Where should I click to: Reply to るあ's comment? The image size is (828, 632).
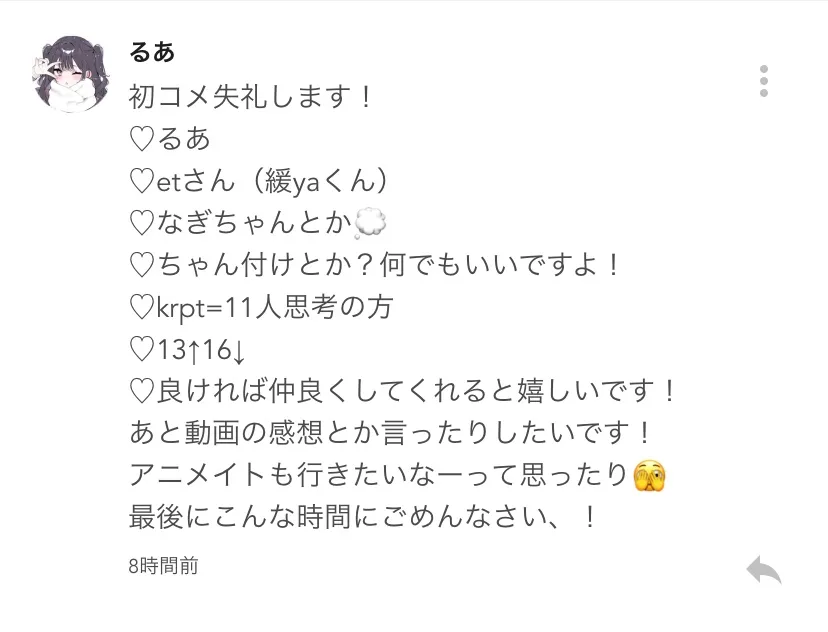click(x=763, y=570)
